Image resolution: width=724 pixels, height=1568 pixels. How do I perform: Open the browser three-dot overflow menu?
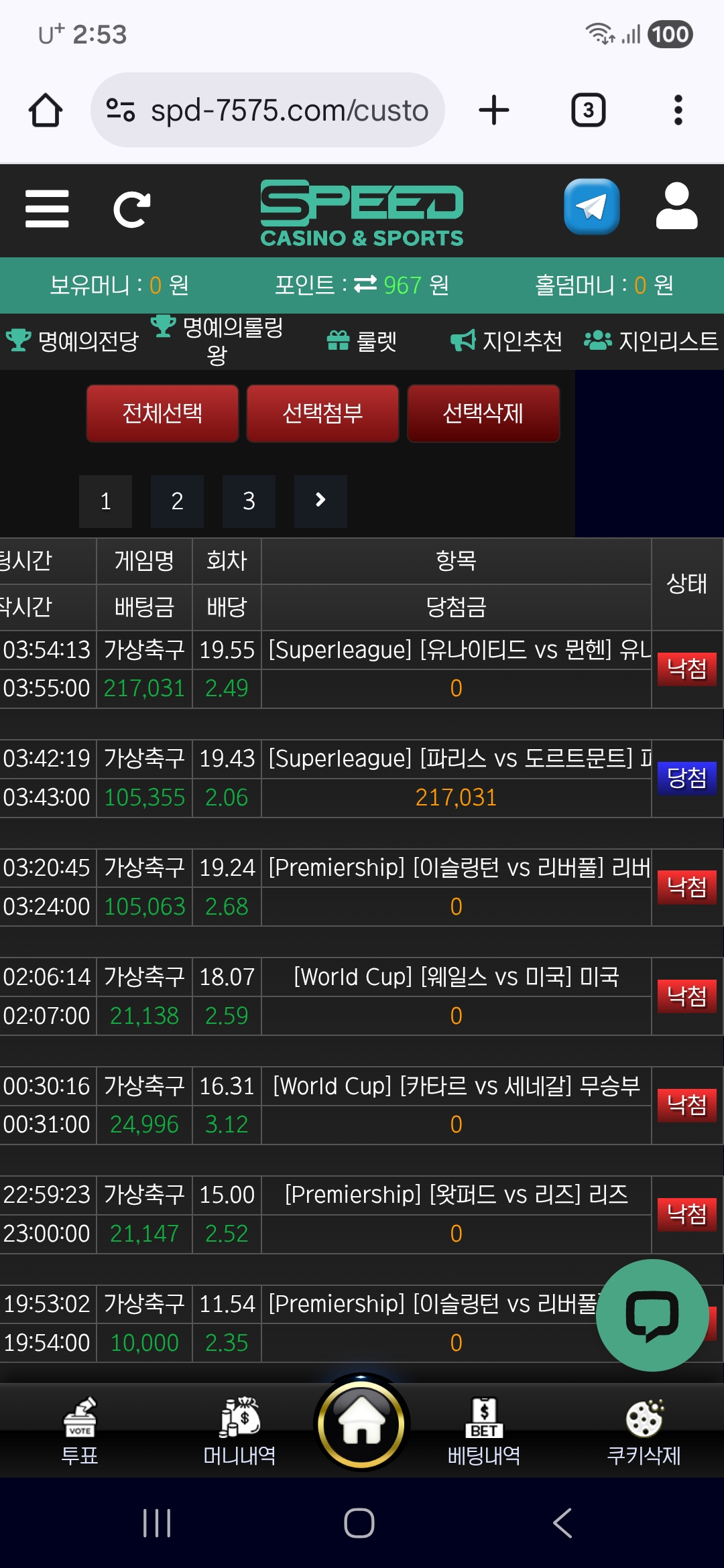pyautogui.click(x=677, y=109)
